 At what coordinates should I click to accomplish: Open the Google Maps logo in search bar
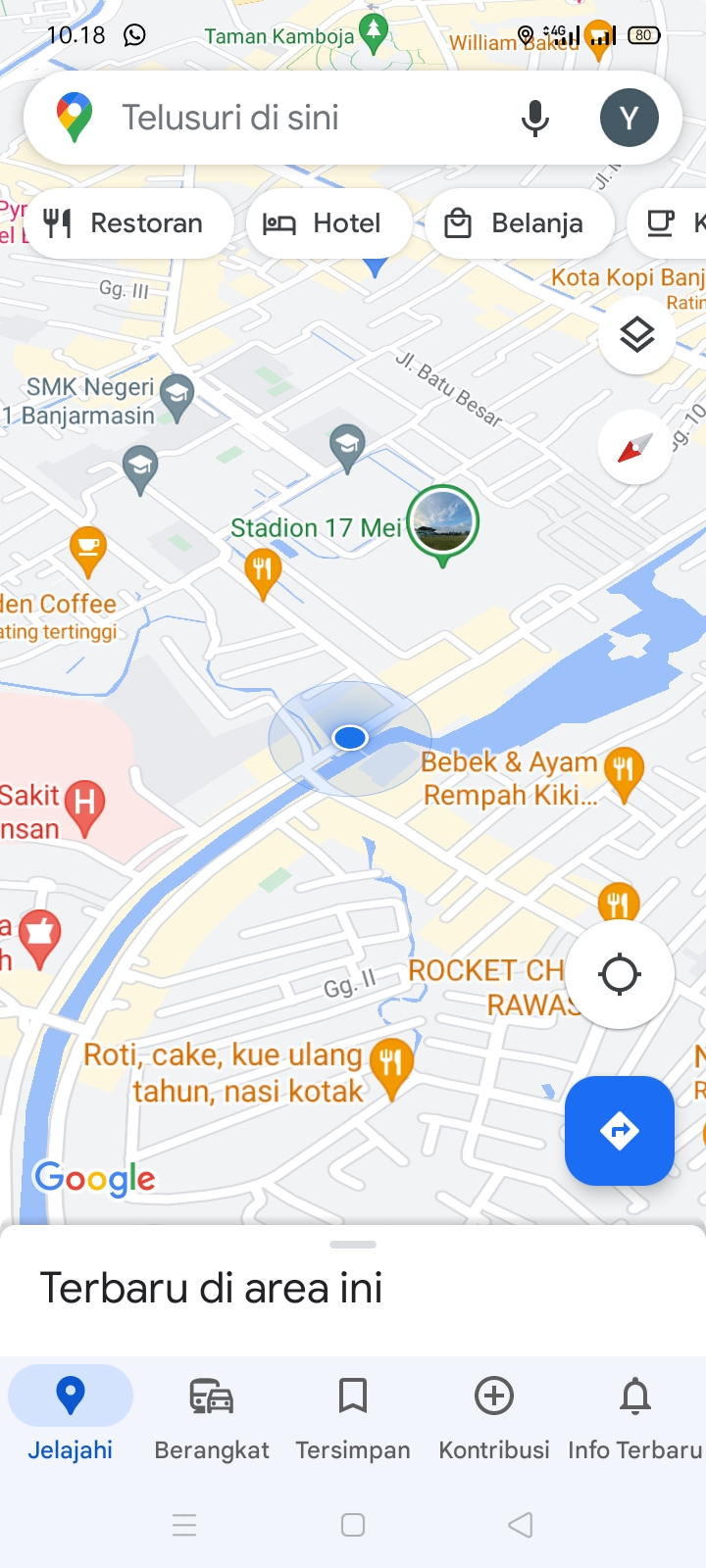coord(72,118)
